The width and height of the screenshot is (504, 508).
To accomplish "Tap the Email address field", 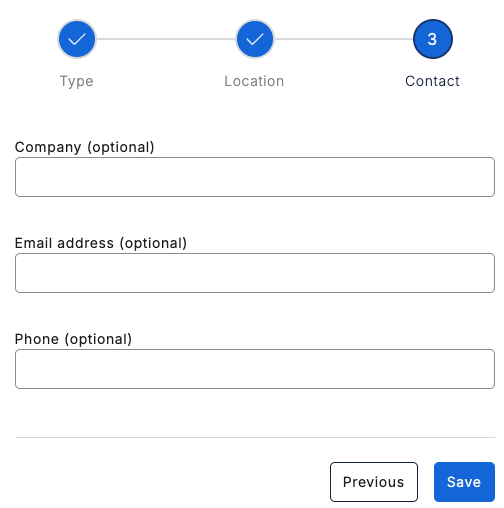I will [255, 273].
